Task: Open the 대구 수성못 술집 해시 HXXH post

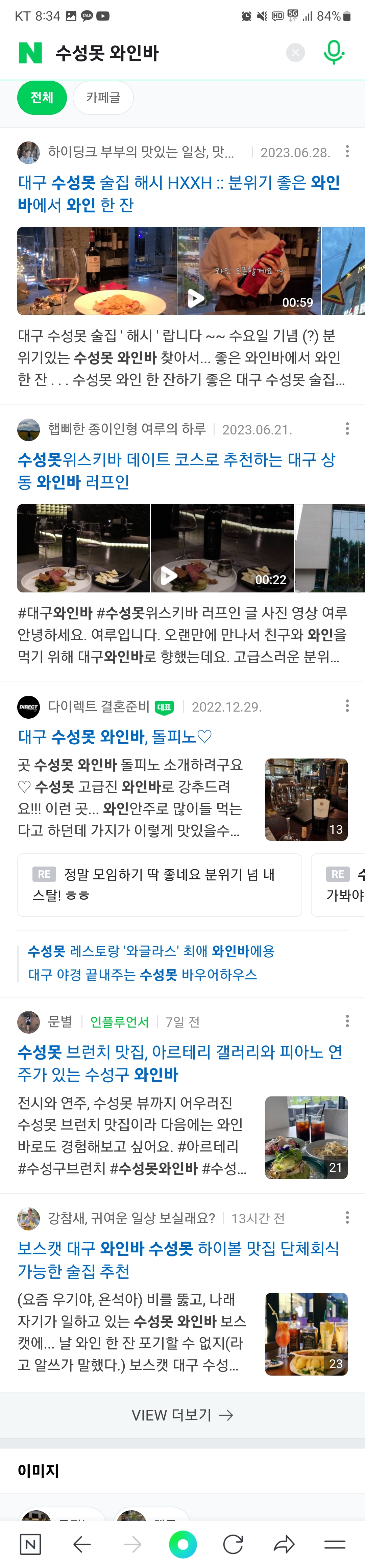Action: (178, 193)
